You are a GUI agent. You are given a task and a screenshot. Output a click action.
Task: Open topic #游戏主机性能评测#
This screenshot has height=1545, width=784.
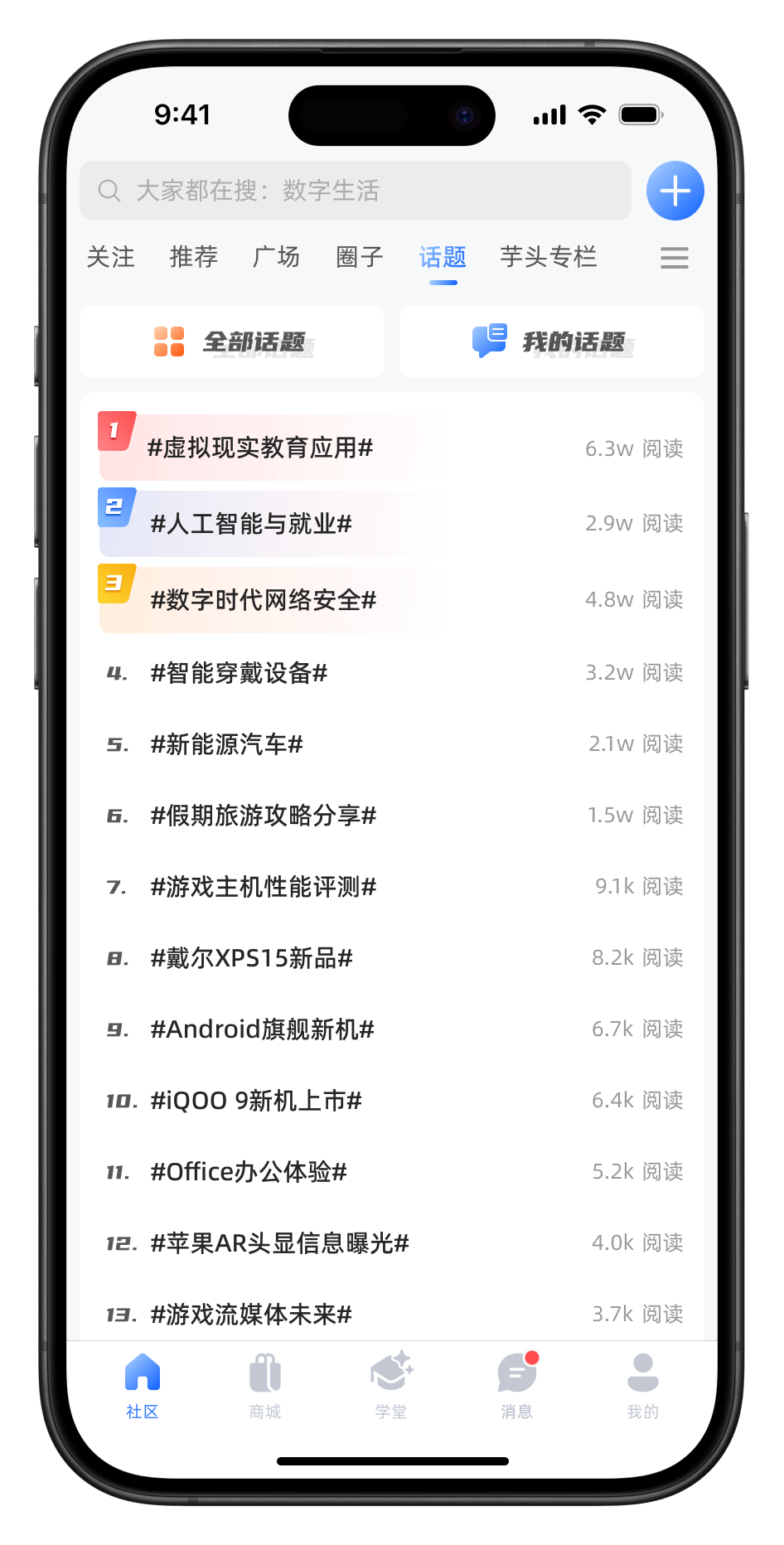coord(264,887)
